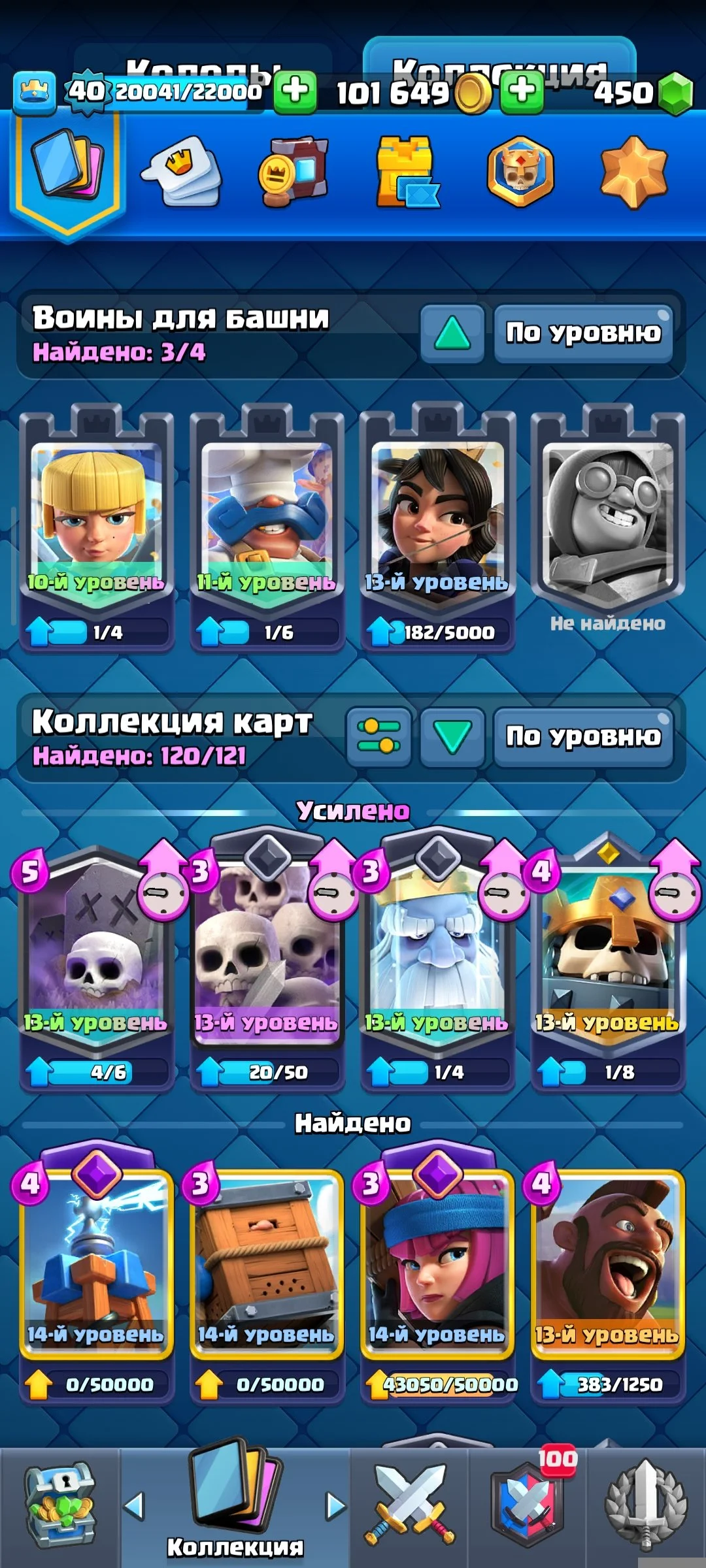Open the star magic items tab
The height and width of the screenshot is (1568, 706).
(633, 172)
